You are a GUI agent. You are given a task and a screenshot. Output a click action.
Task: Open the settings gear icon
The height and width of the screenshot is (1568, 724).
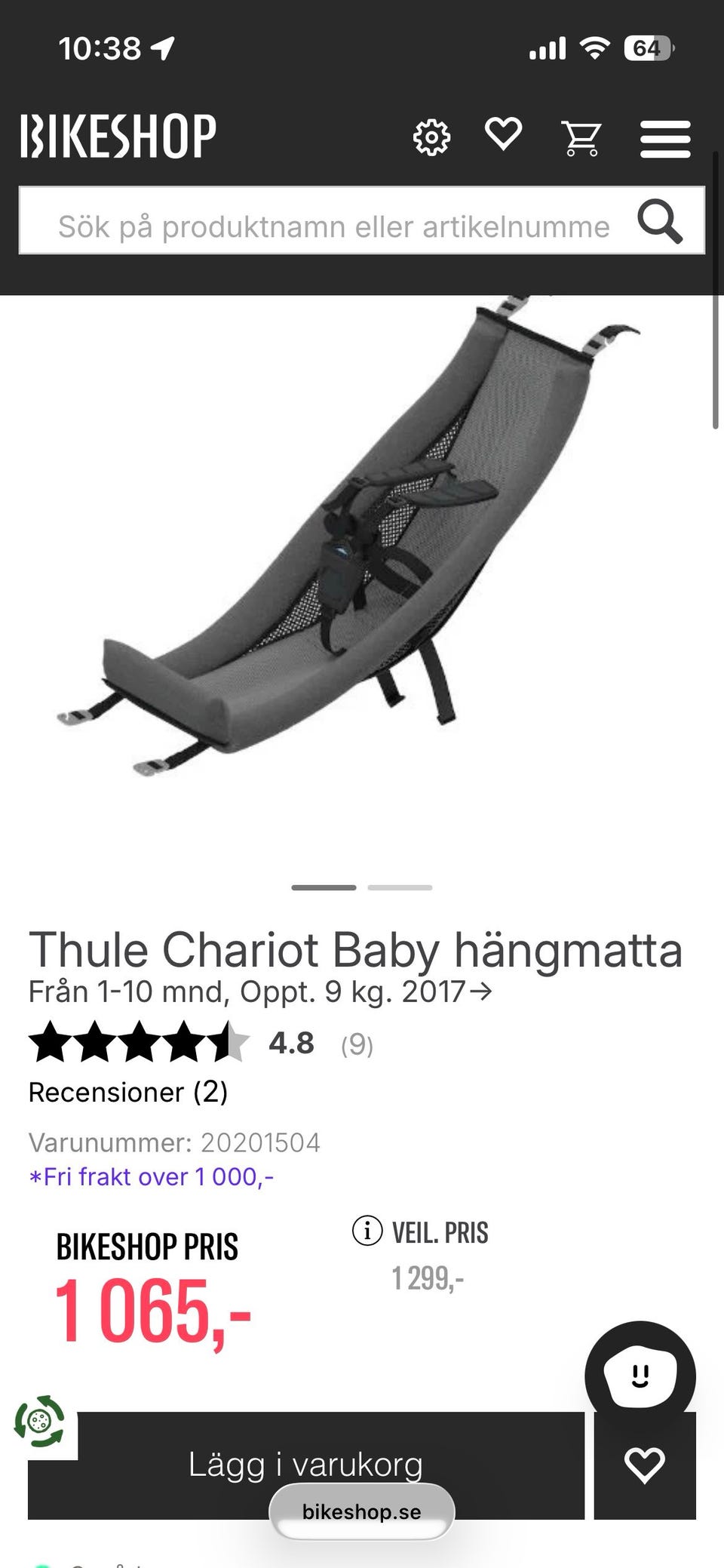click(431, 137)
